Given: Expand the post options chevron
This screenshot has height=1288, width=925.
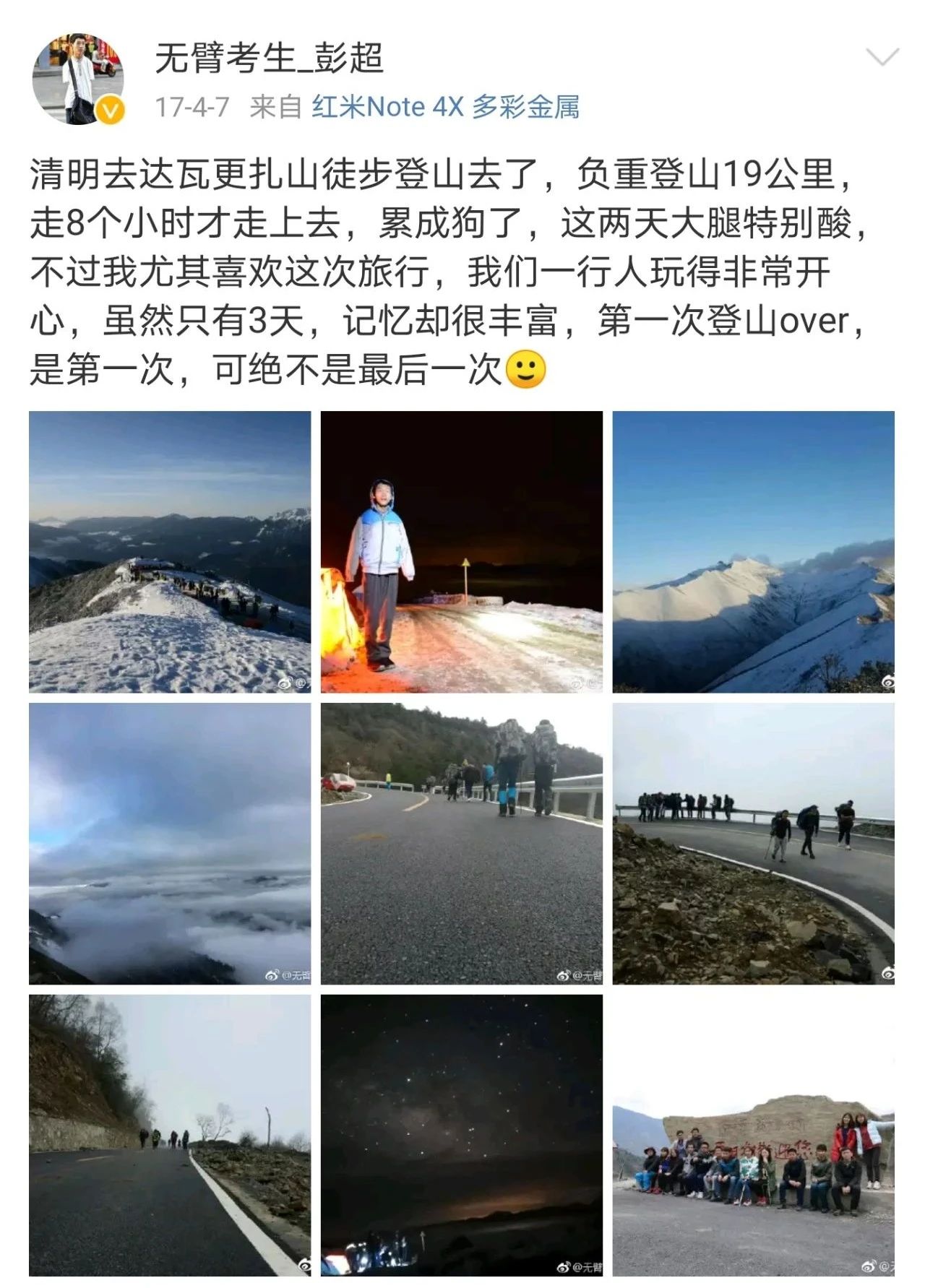Looking at the screenshot, I should (882, 58).
